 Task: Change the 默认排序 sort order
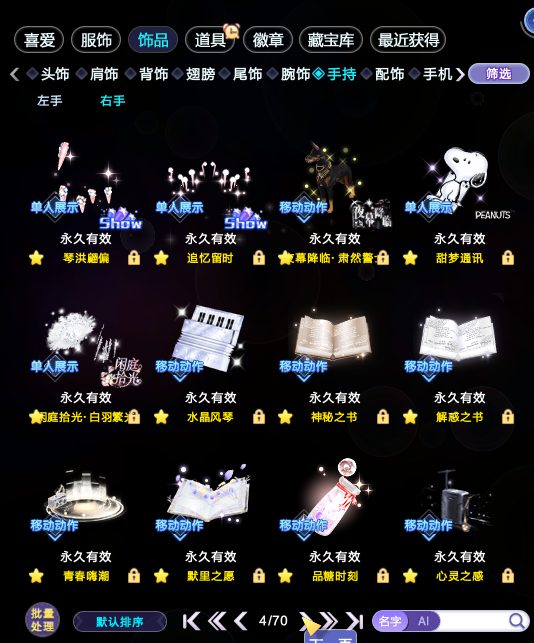120,622
